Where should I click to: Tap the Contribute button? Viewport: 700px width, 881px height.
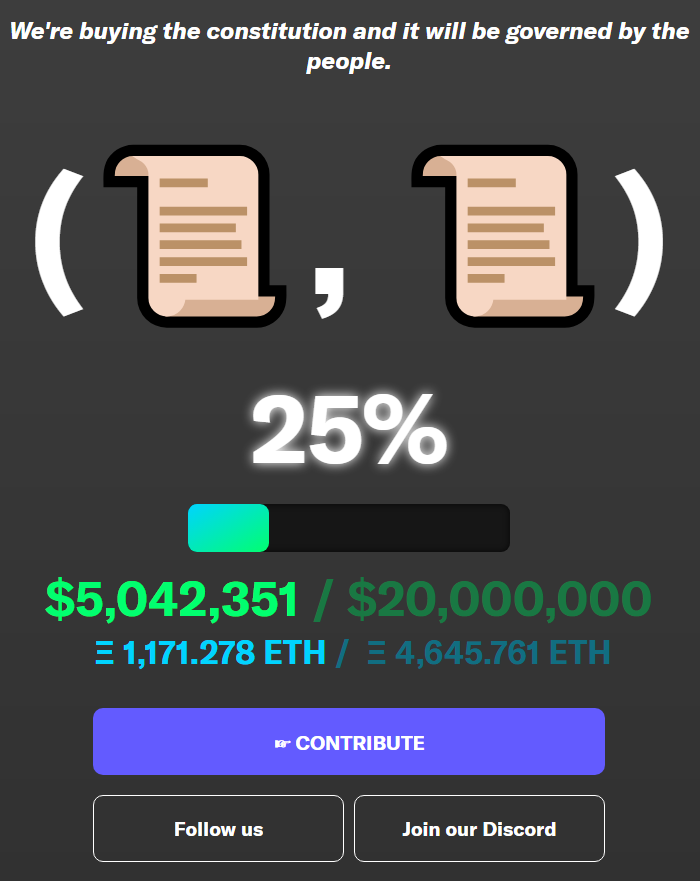(348, 742)
